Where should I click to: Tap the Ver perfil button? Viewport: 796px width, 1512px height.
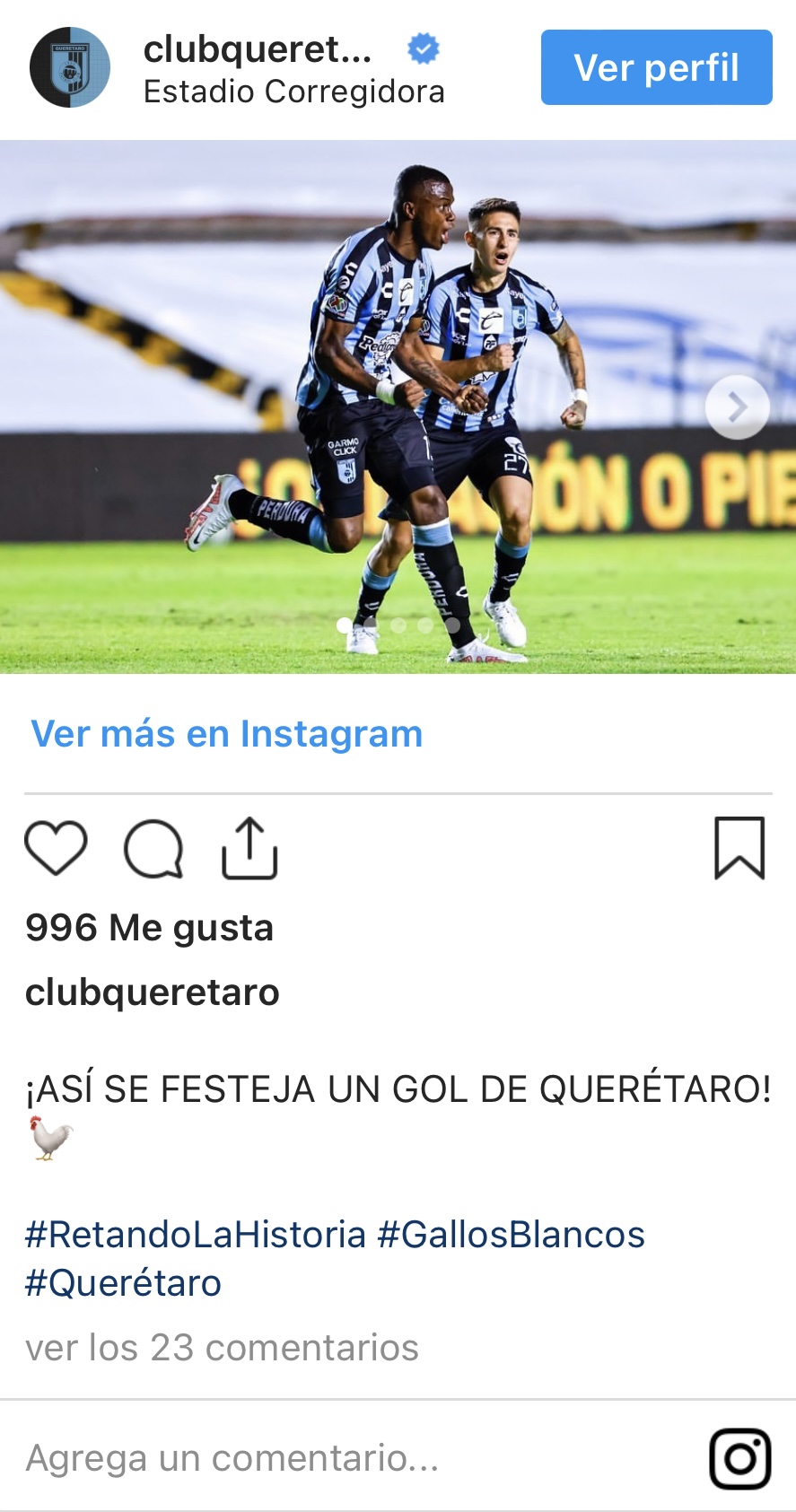(656, 67)
